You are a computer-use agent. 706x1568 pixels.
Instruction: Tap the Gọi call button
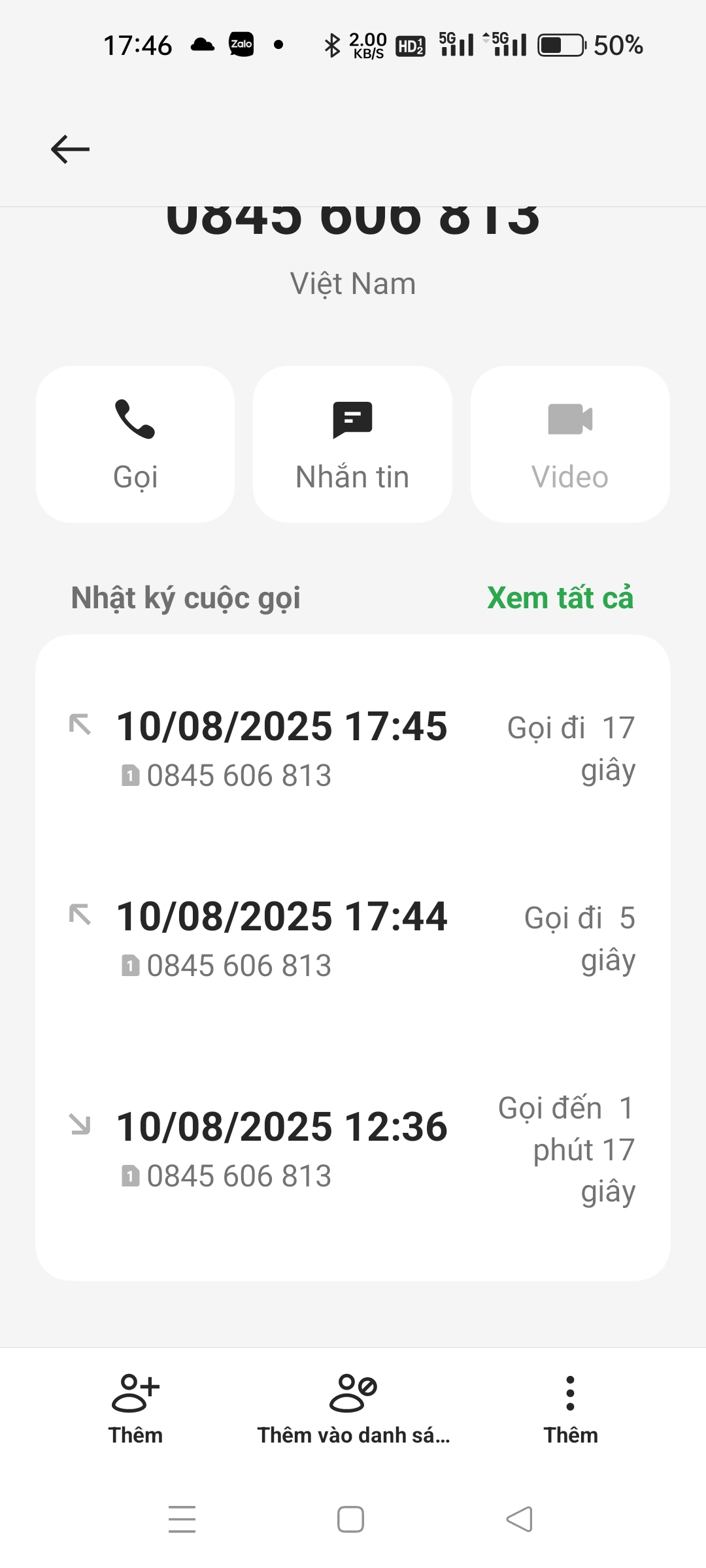click(135, 444)
